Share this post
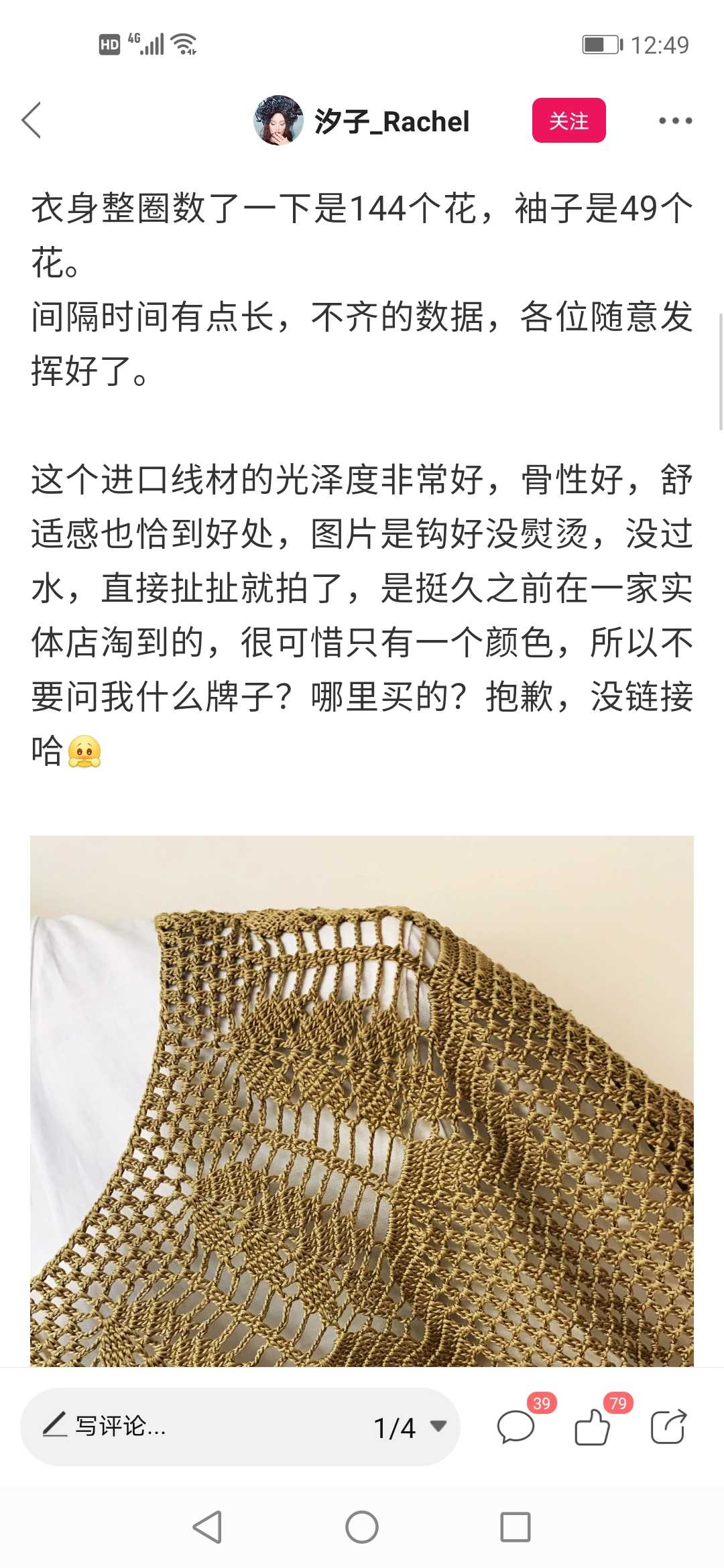The height and width of the screenshot is (1568, 724). (668, 1427)
